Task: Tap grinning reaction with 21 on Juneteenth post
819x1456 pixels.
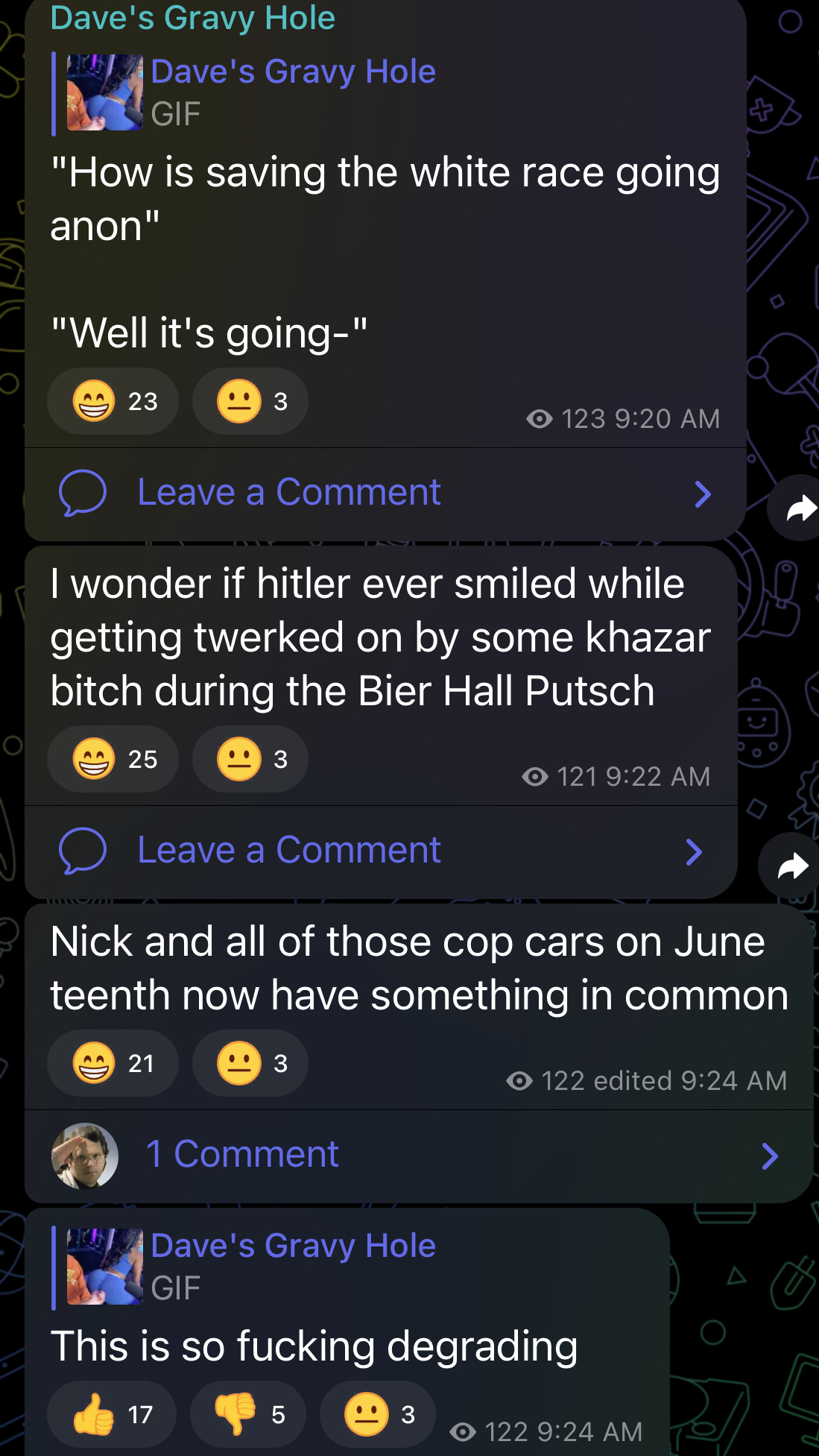Action: pyautogui.click(x=113, y=1063)
